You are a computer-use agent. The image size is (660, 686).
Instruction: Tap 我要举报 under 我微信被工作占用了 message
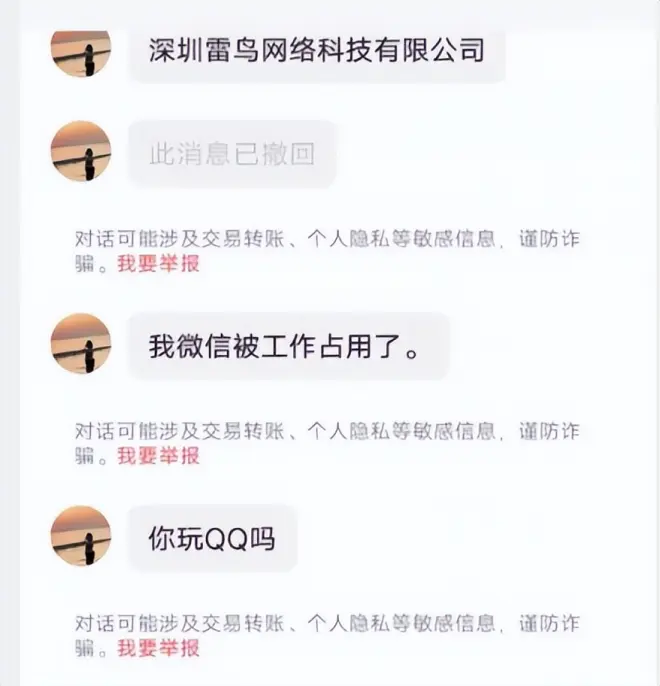point(158,456)
